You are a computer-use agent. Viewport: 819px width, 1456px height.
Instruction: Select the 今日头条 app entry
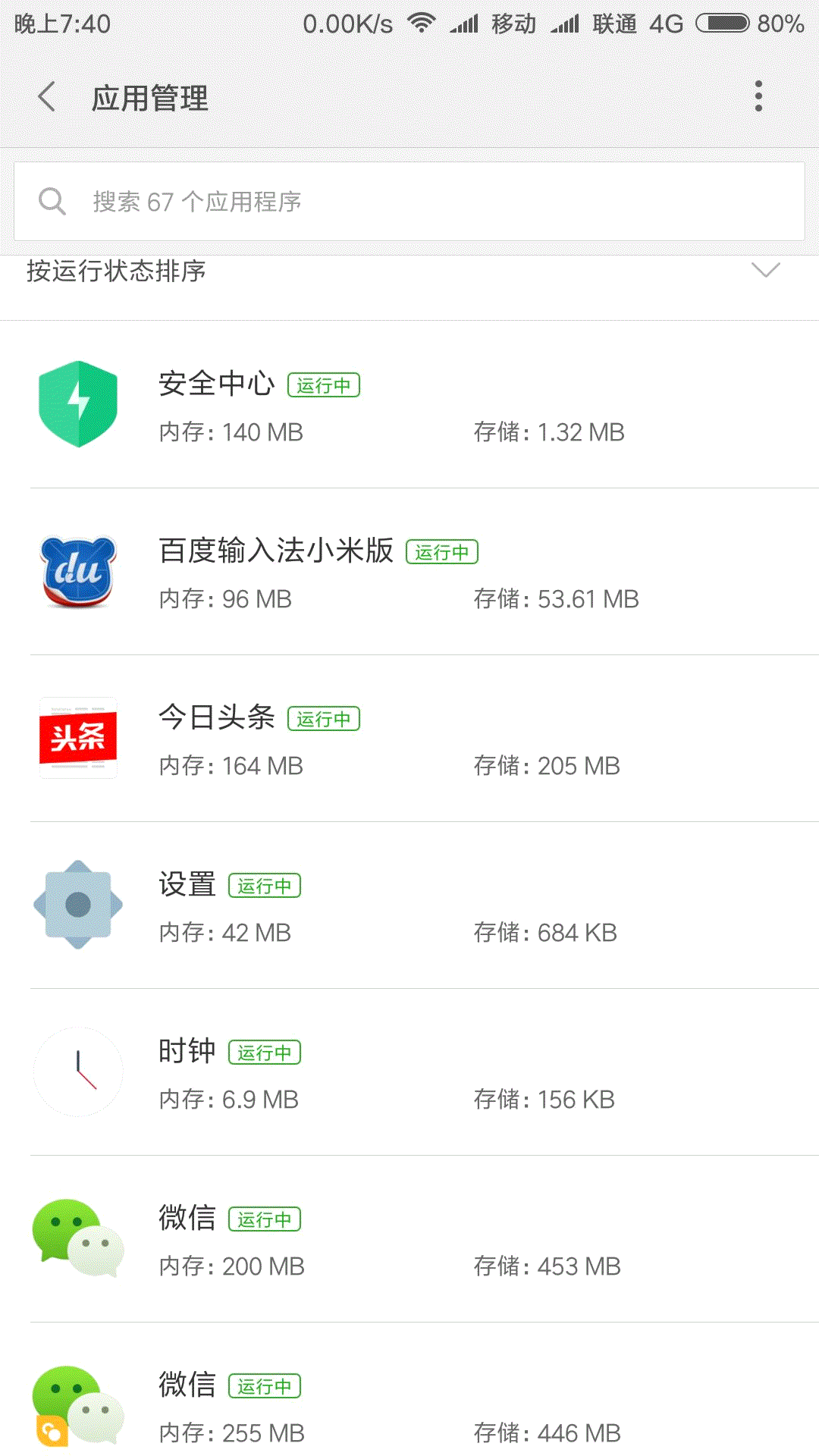[x=409, y=739]
